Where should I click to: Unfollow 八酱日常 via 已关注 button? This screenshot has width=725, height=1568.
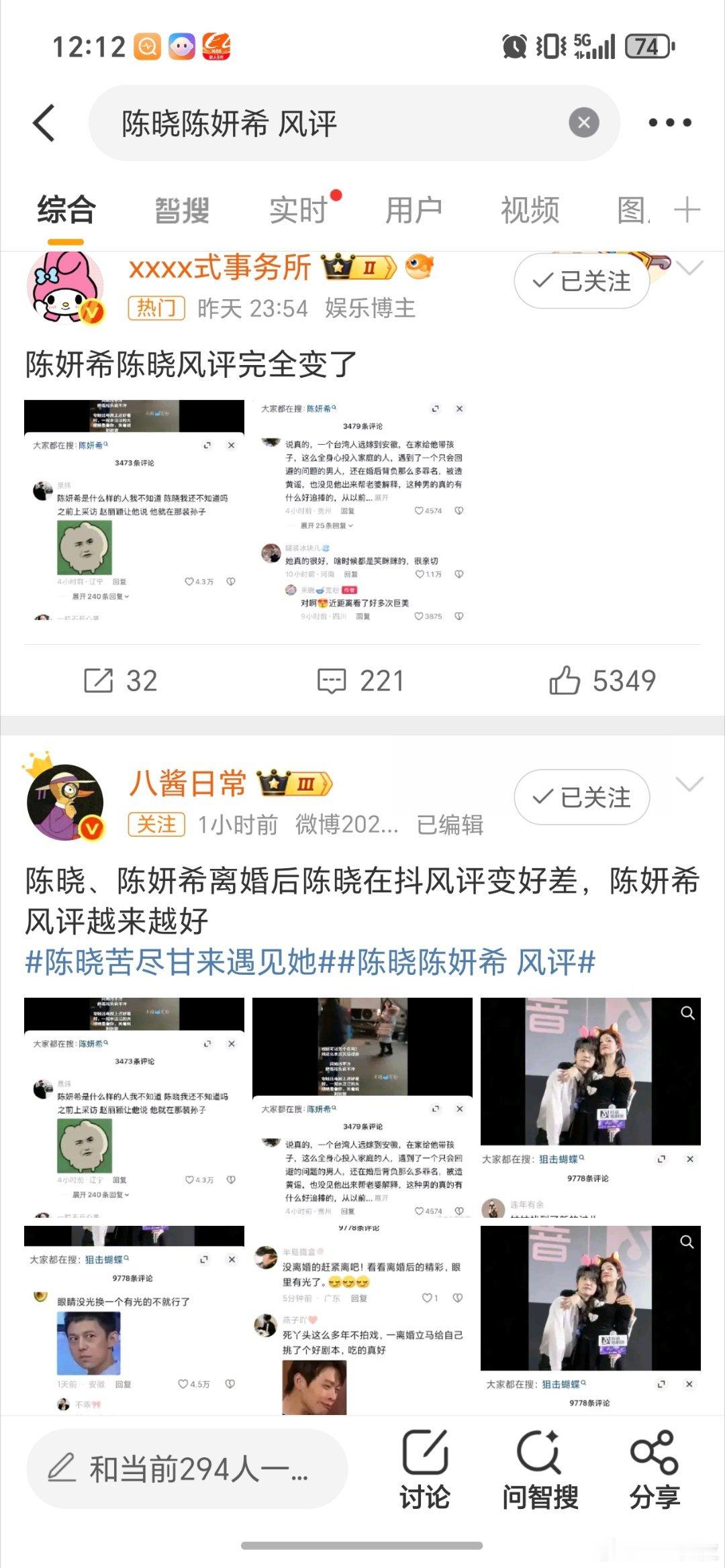coord(581,798)
